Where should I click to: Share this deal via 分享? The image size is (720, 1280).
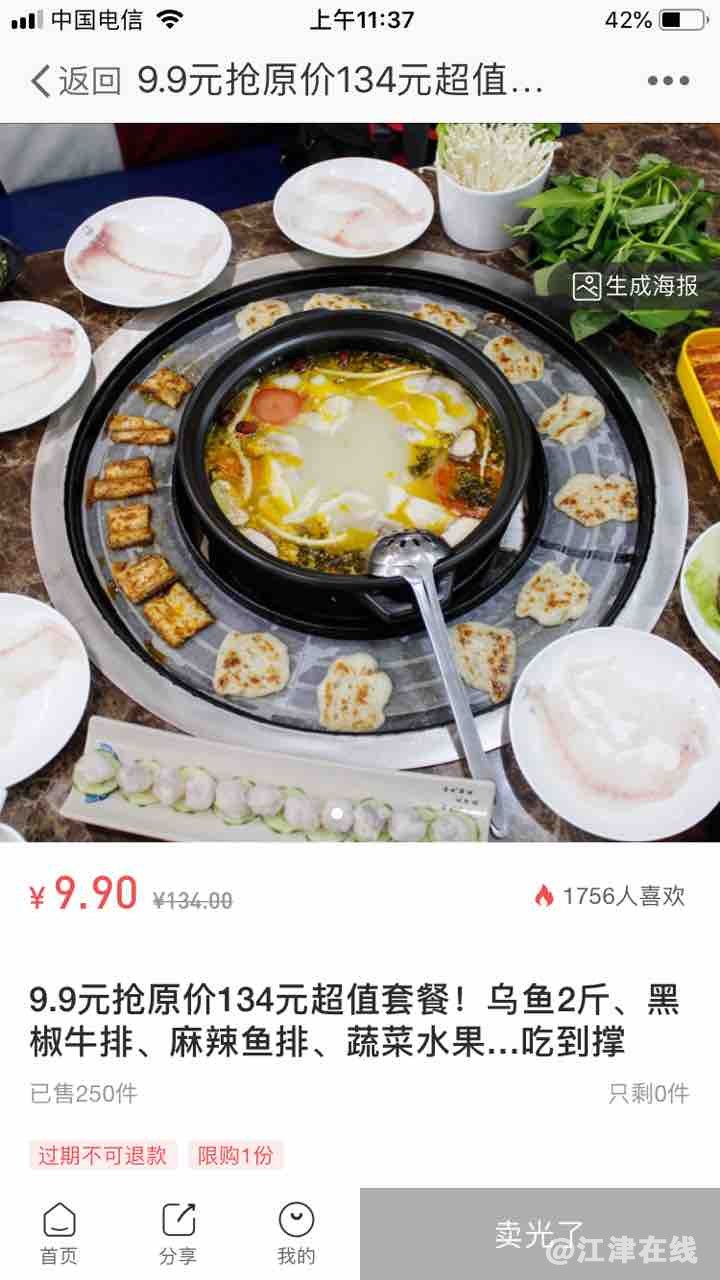(178, 1233)
